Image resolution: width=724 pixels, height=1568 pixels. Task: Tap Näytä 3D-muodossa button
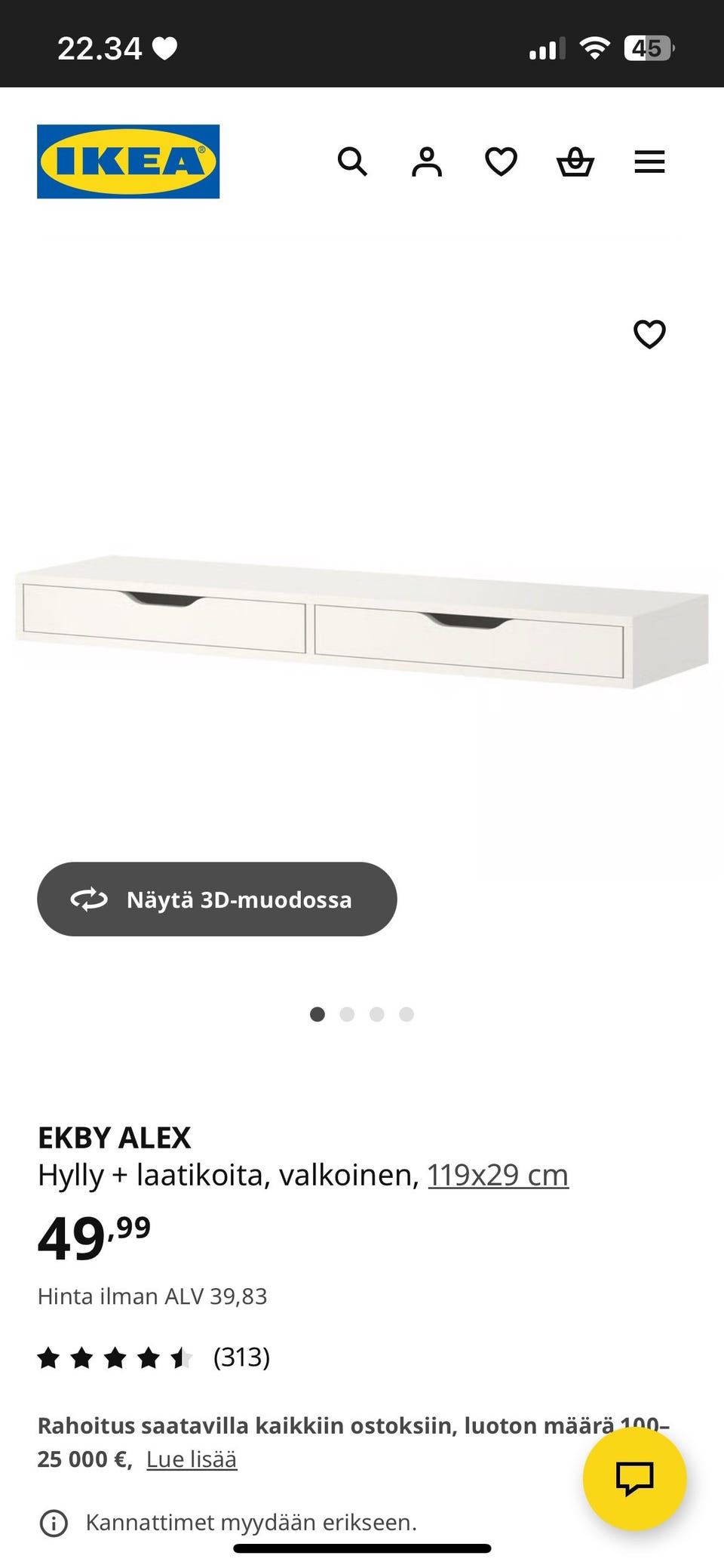tap(217, 899)
